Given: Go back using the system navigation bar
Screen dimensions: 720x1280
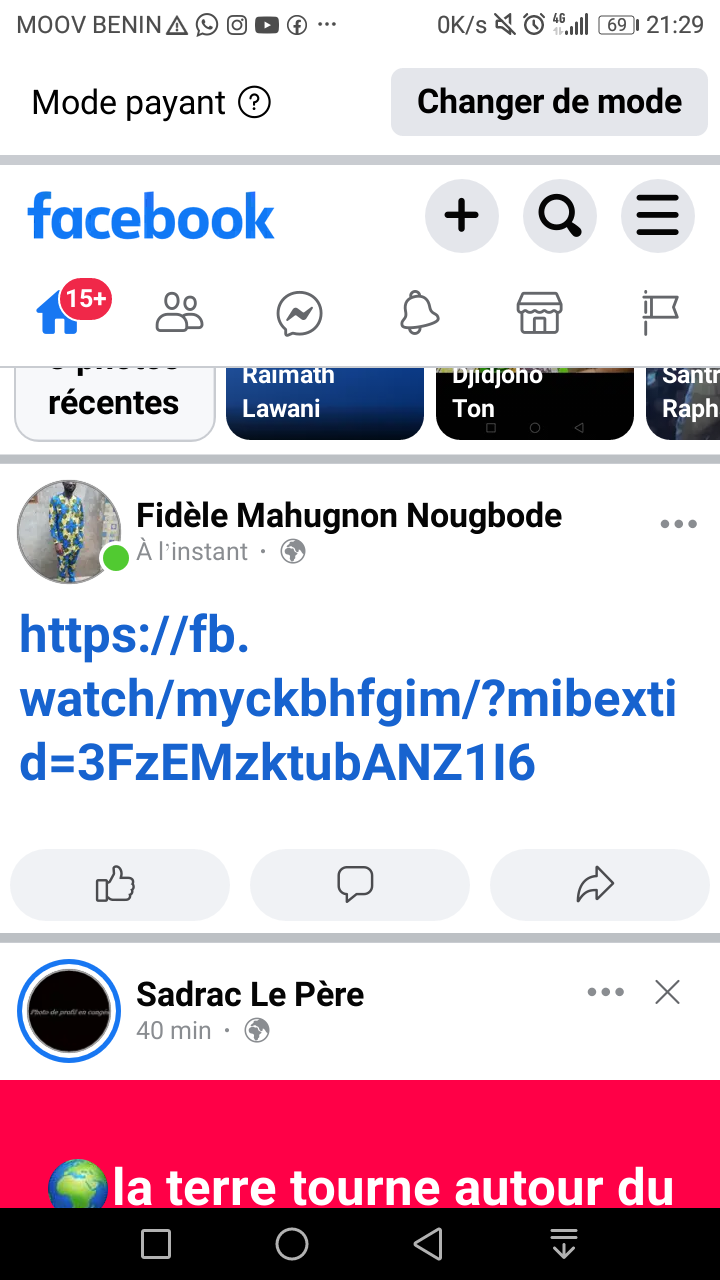Looking at the screenshot, I should (428, 1244).
